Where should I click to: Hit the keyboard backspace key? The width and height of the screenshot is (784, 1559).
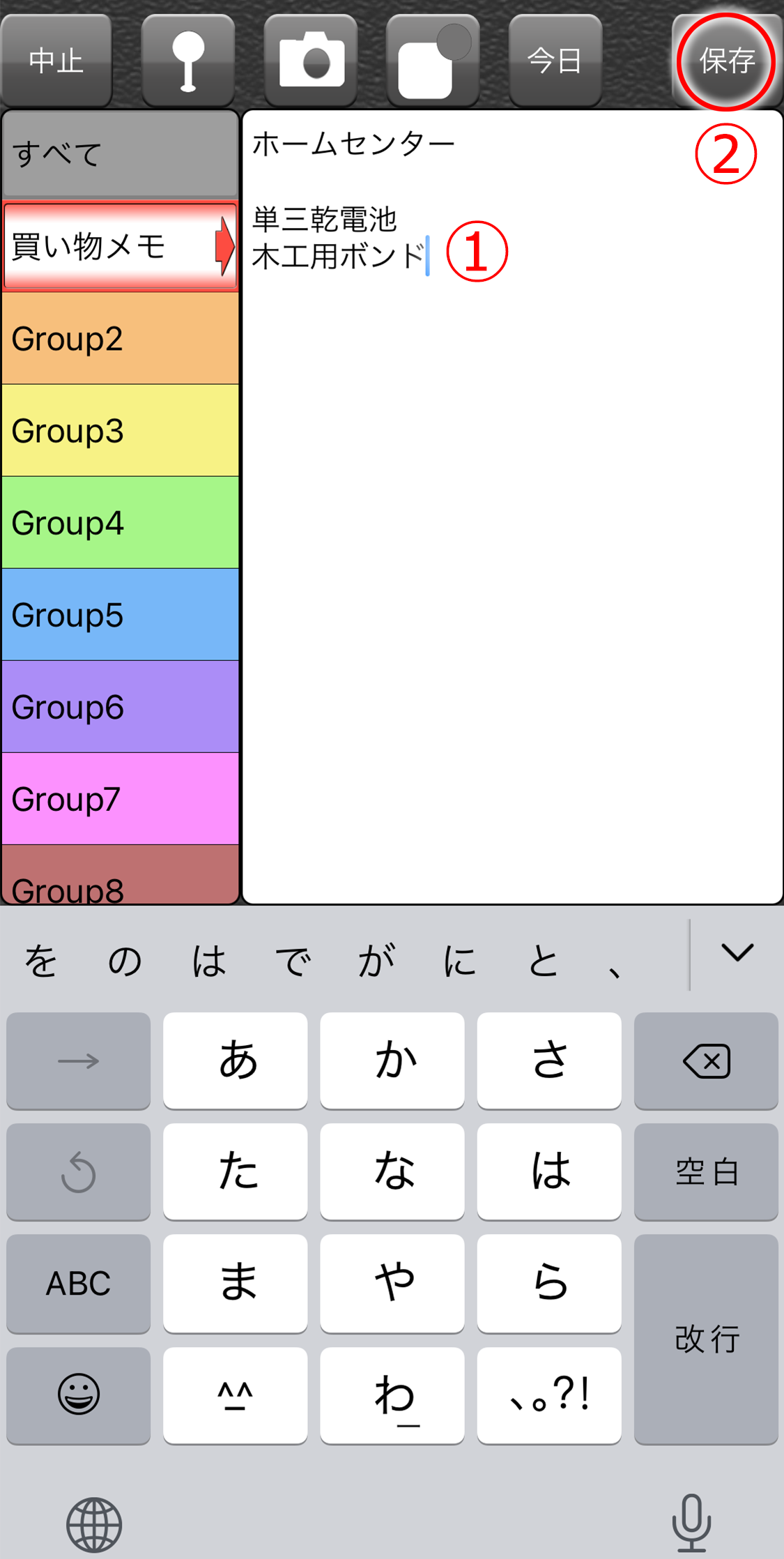coord(706,1060)
